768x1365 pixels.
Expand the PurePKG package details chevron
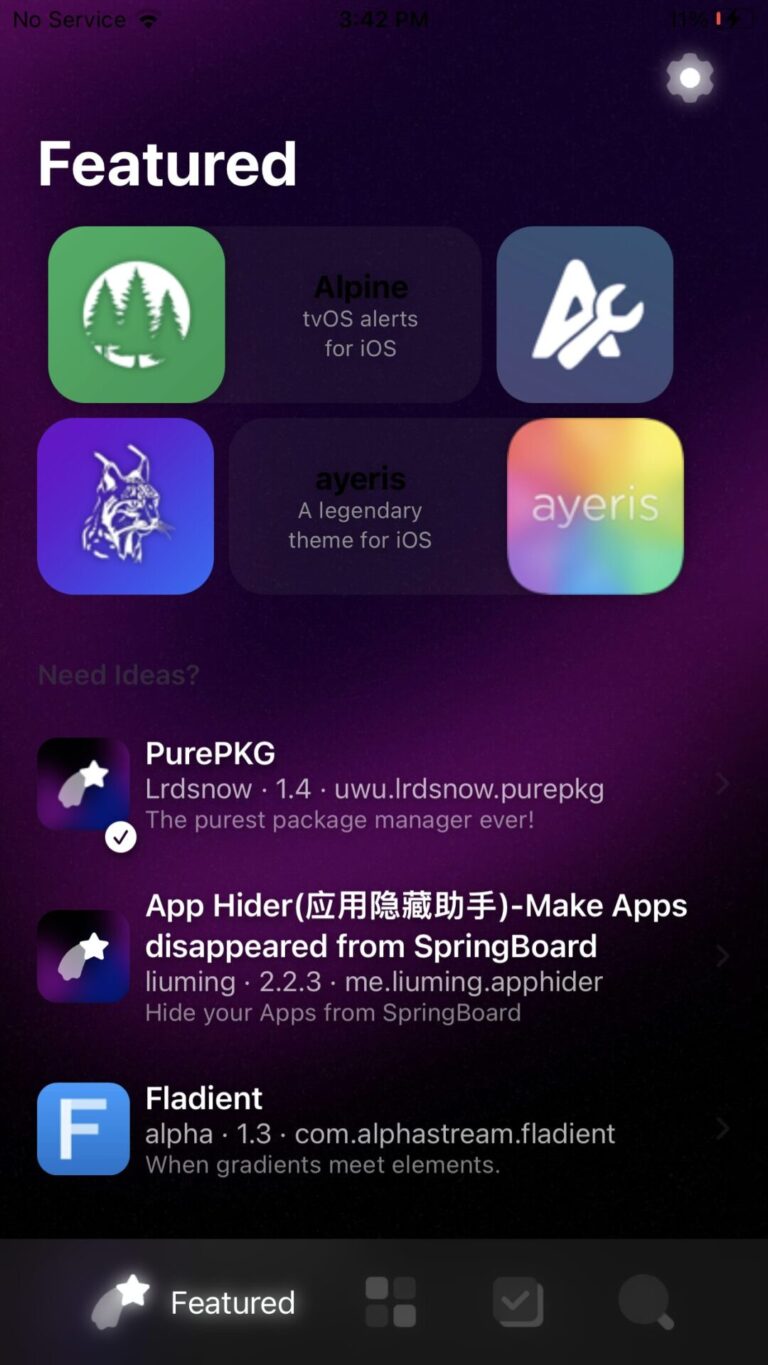tap(722, 783)
